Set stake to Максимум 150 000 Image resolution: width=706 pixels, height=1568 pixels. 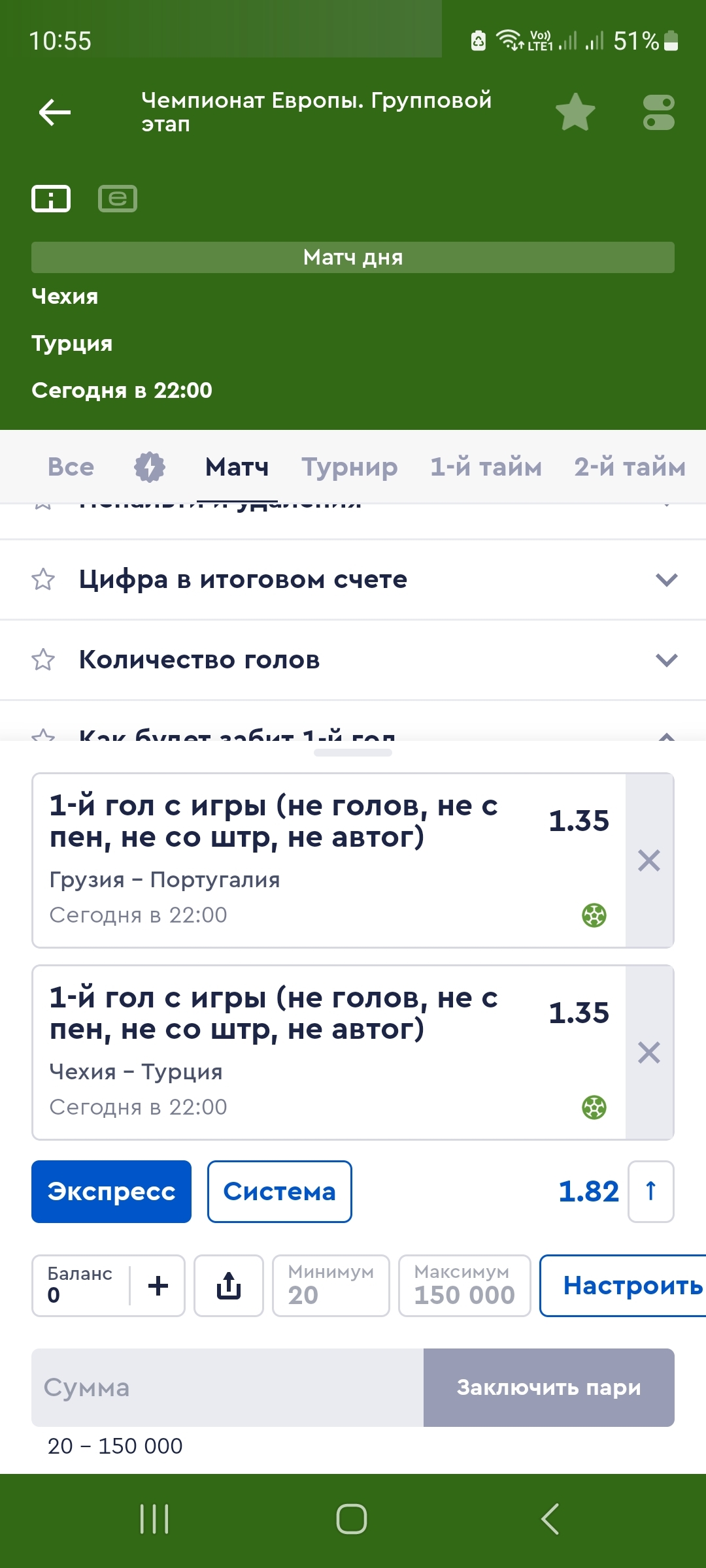tap(465, 1286)
